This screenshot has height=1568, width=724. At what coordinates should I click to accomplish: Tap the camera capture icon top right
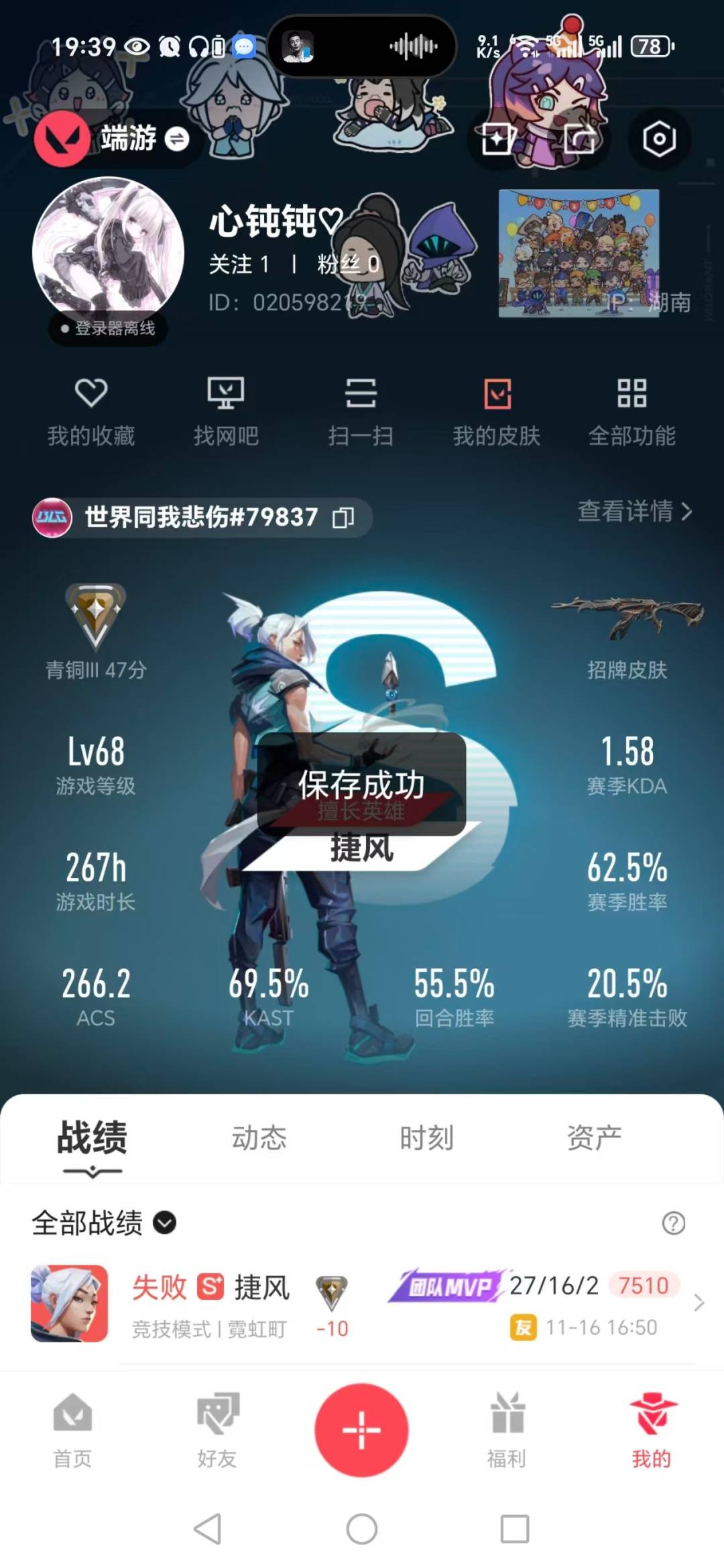[659, 137]
